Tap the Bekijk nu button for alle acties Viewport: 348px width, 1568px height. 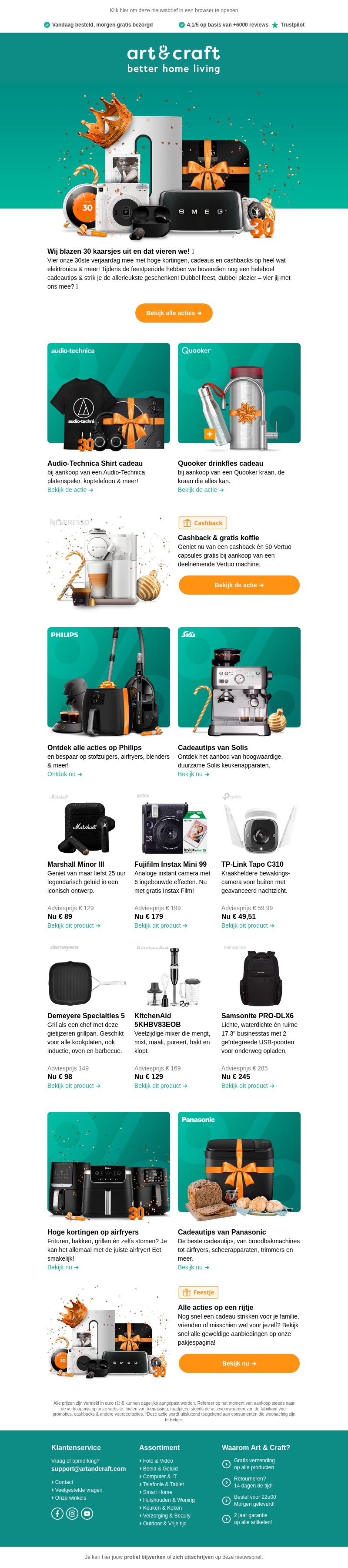point(238,1363)
